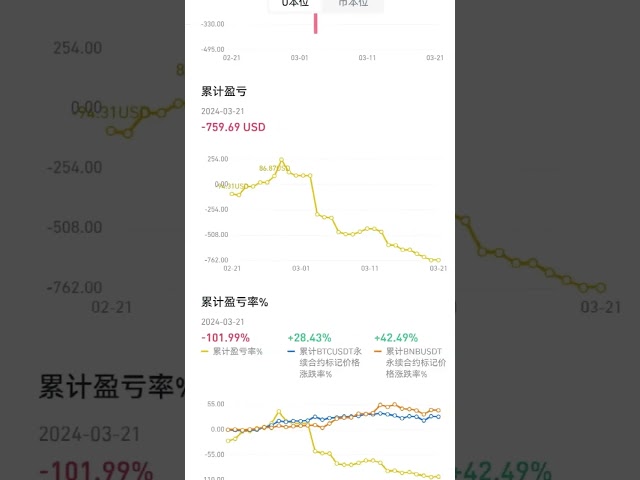Select the U本位 tab
This screenshot has width=640, height=480.
pyautogui.click(x=295, y=4)
